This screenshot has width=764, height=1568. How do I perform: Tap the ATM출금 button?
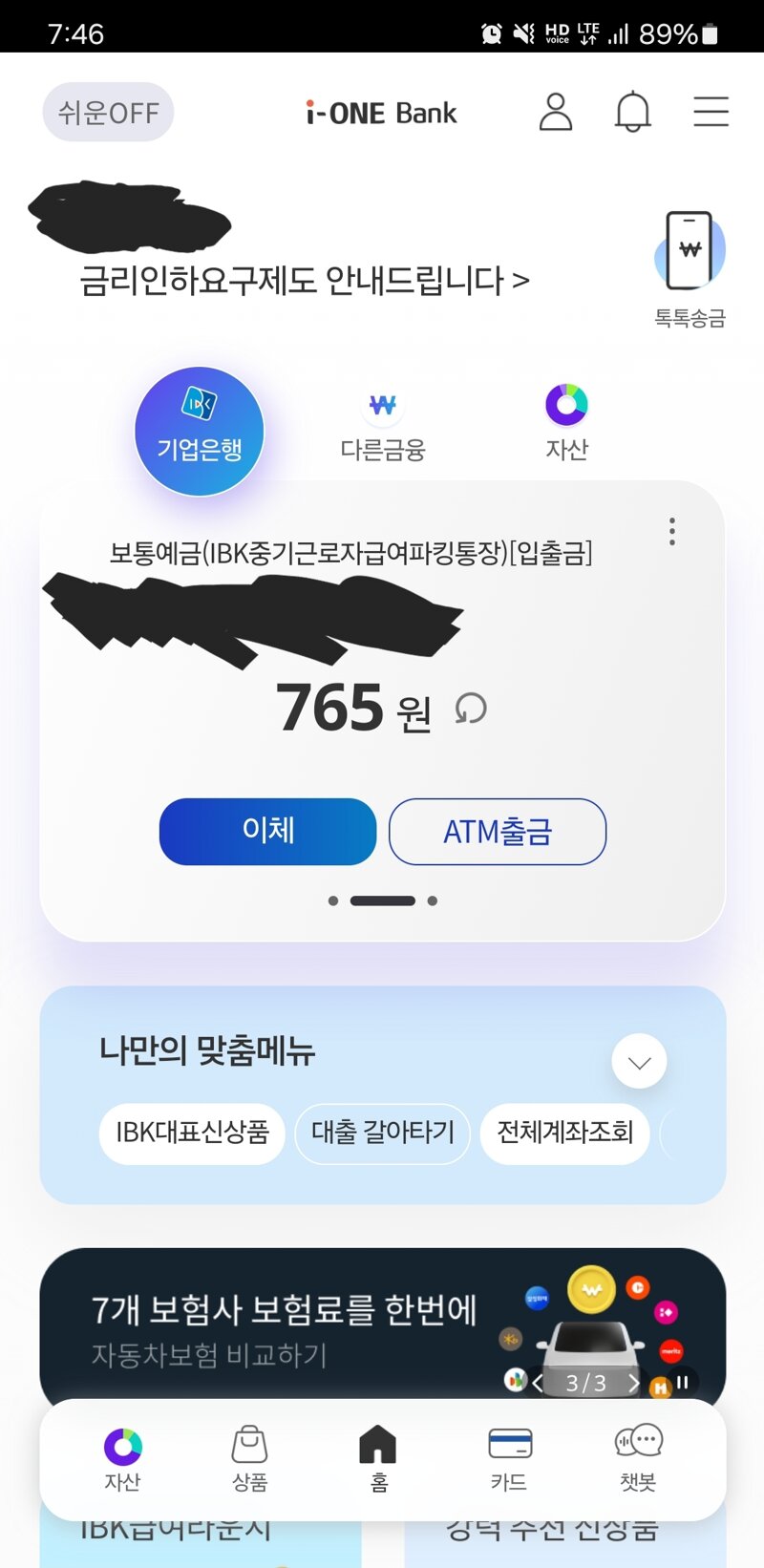[x=498, y=831]
